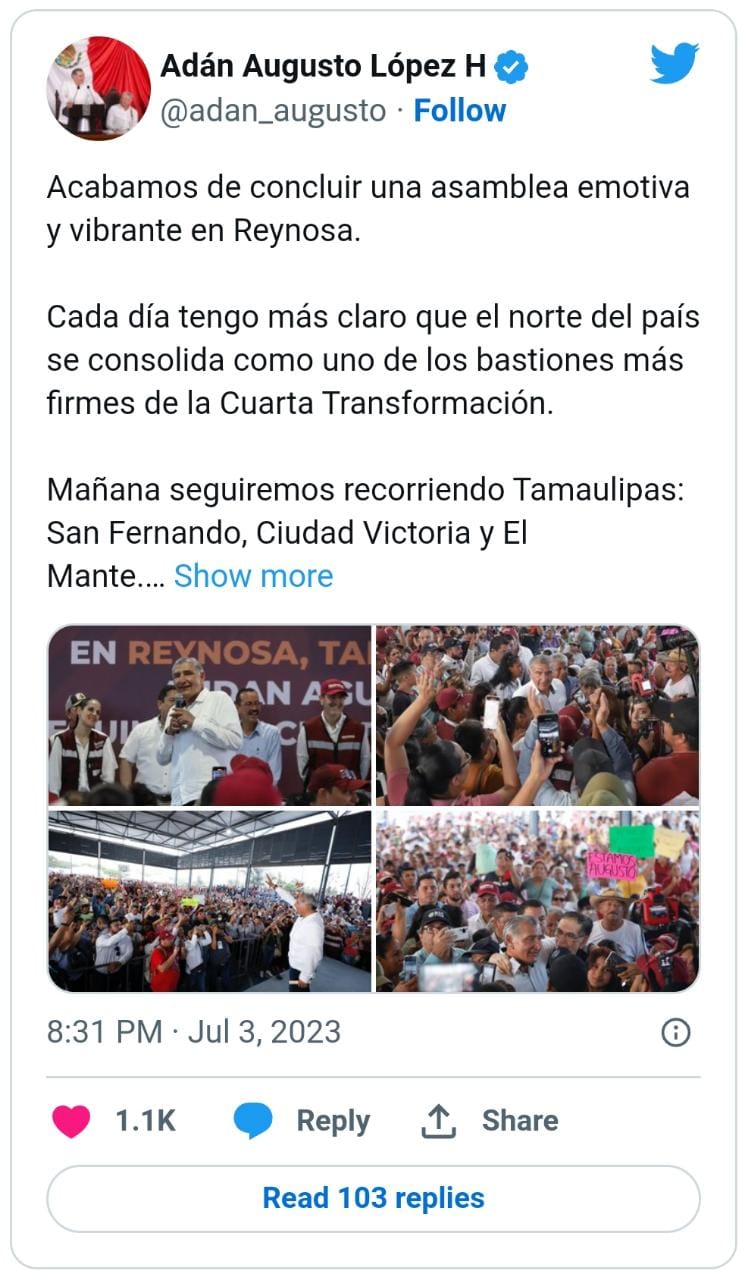Viewport: 748px width, 1280px height.
Task: Open the Twitter bird logo link
Action: 674,64
